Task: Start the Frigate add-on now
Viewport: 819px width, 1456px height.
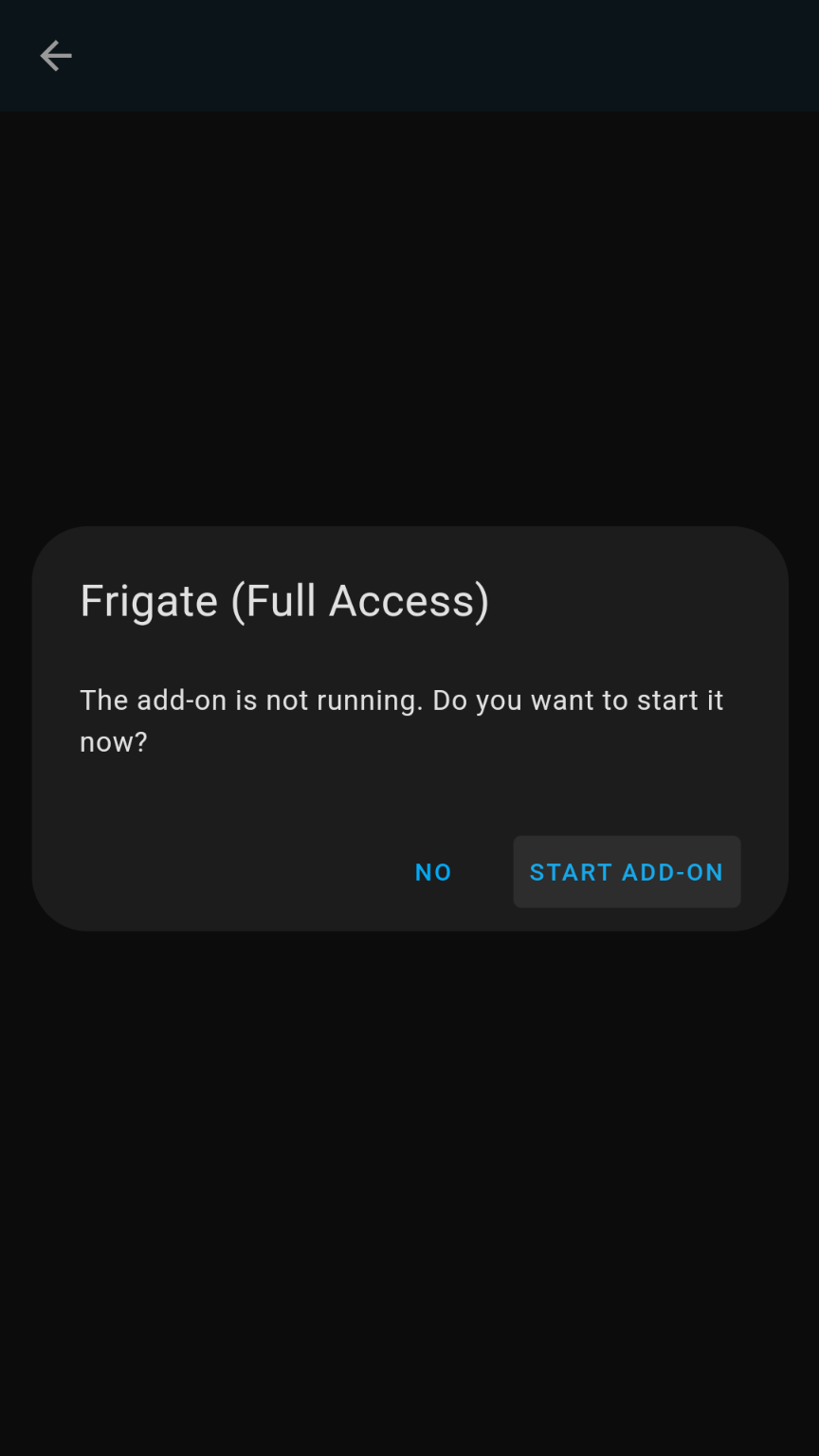Action: [x=627, y=872]
